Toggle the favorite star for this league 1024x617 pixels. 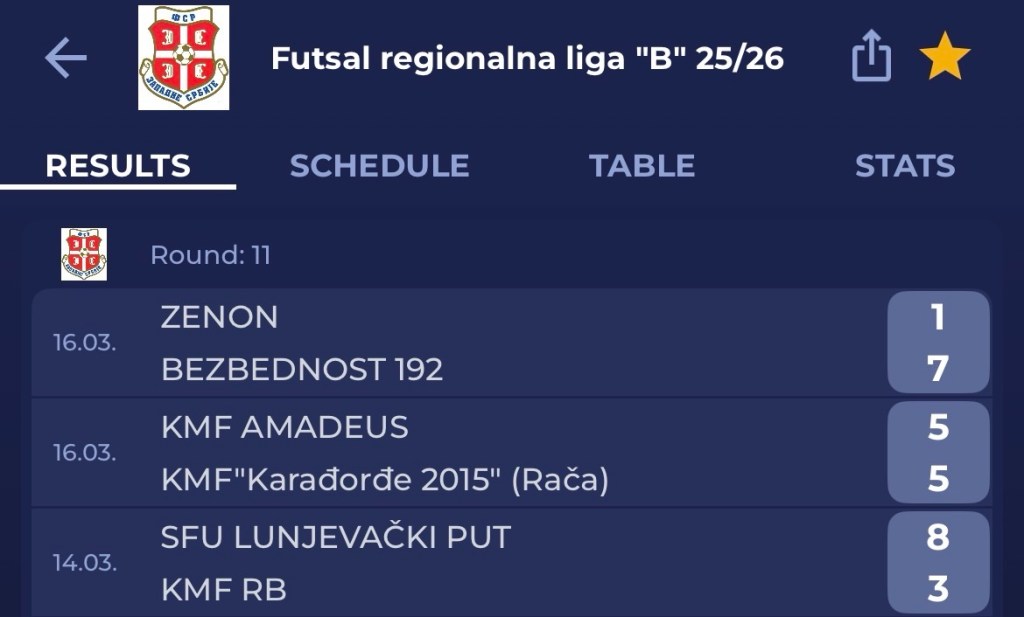(x=944, y=58)
